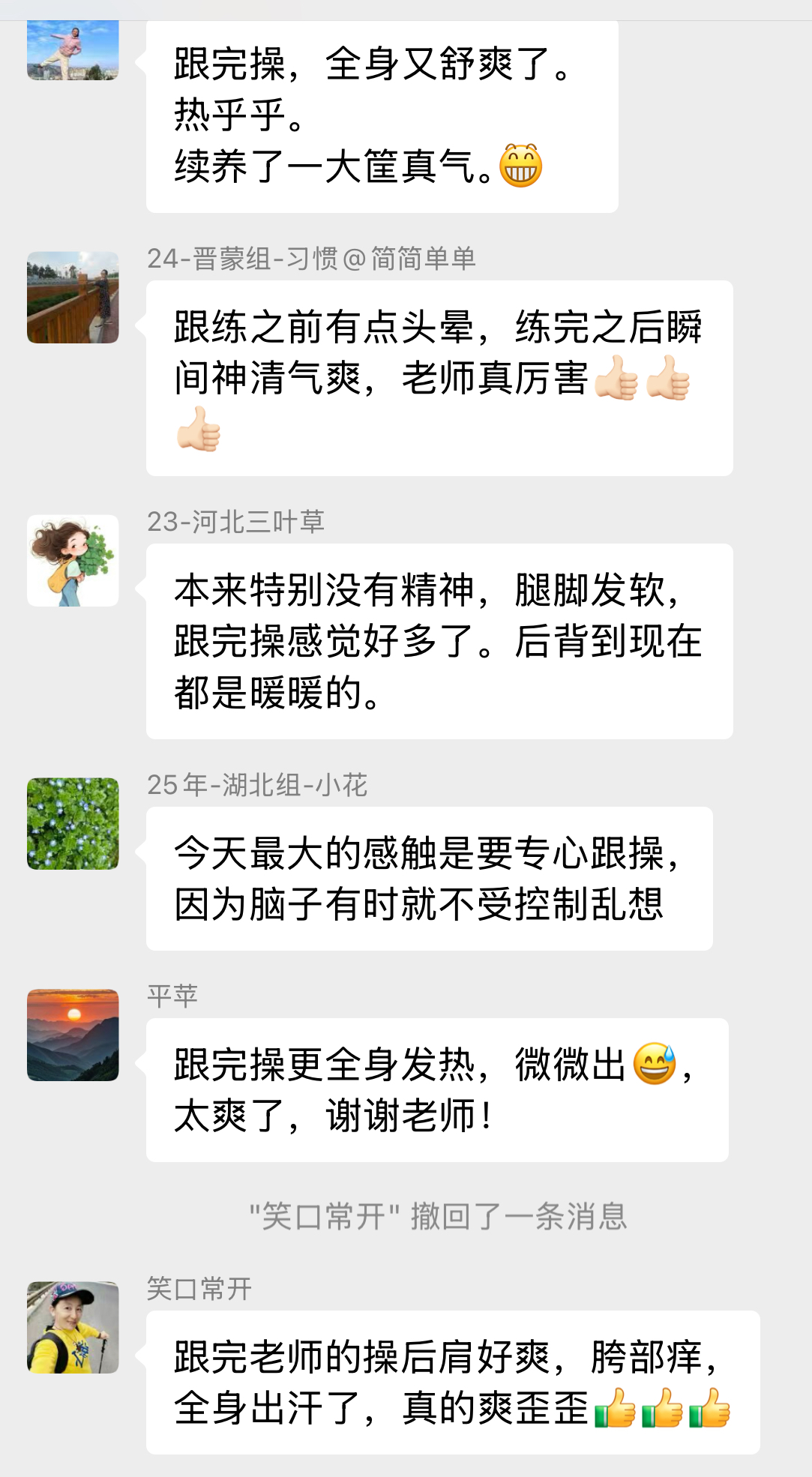The width and height of the screenshot is (812, 1477).
Task: Open 平苹's sunset avatar
Action: click(x=73, y=1035)
